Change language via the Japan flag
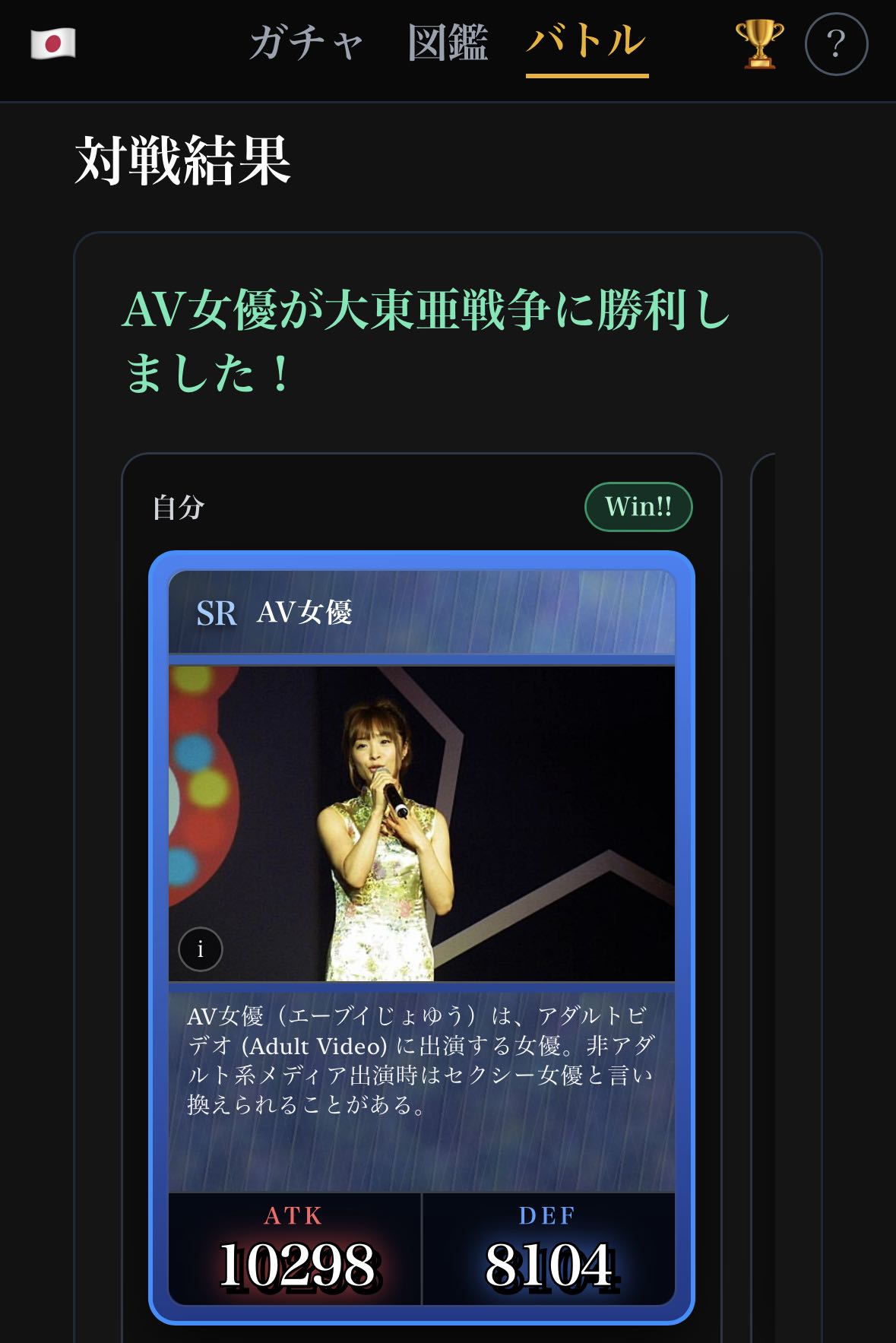The image size is (896, 1343). coord(53,43)
